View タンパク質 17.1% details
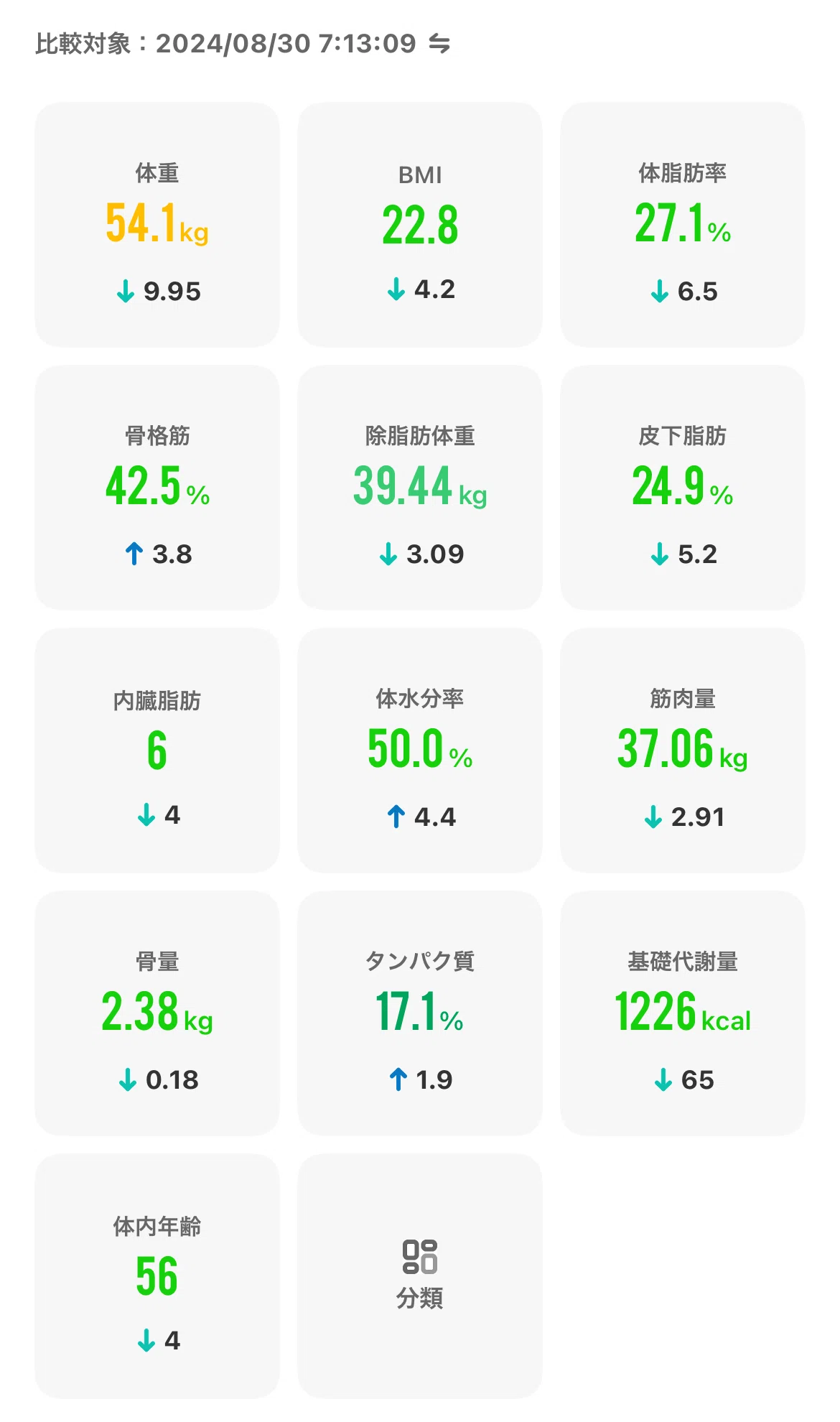The width and height of the screenshot is (840, 1422). 420,1013
